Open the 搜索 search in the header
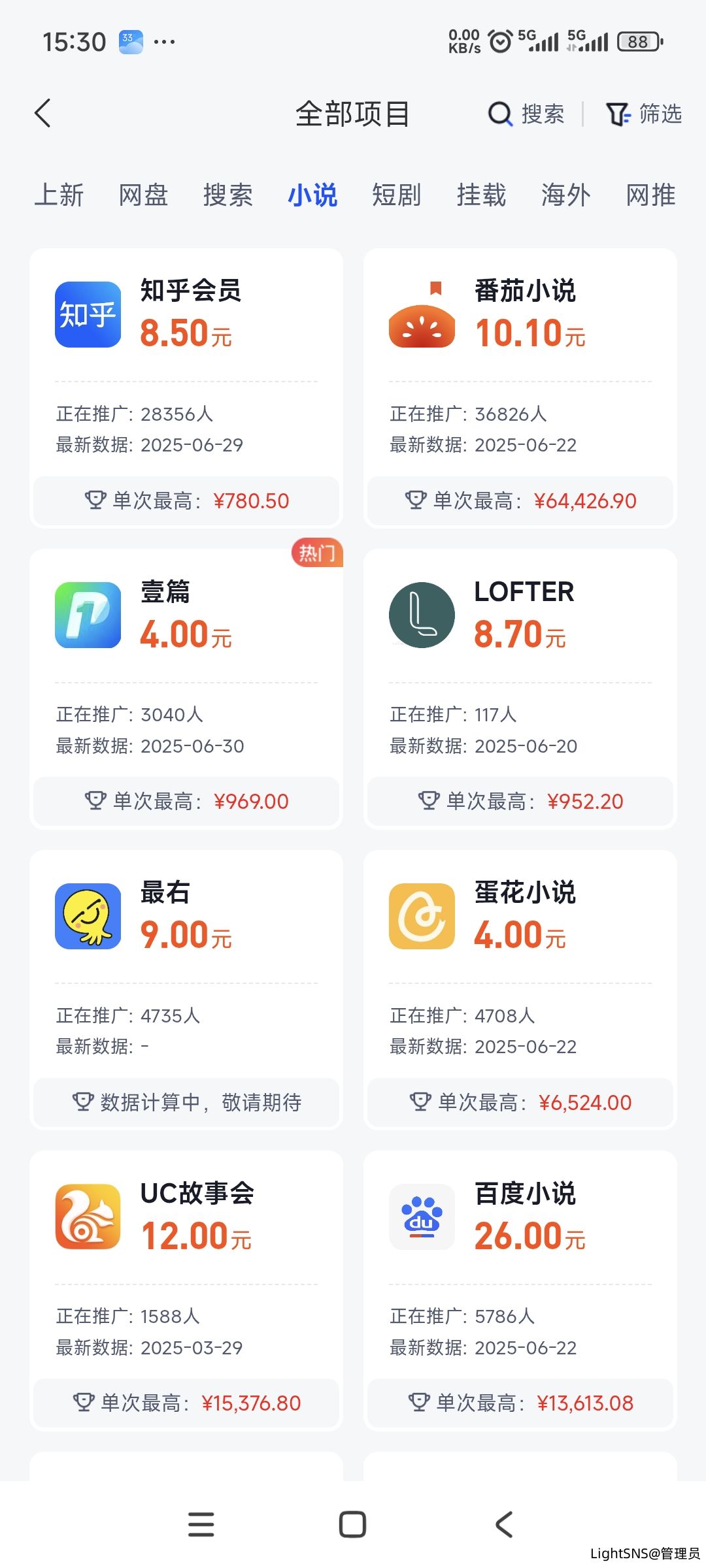Viewport: 706px width, 1568px height. (526, 114)
